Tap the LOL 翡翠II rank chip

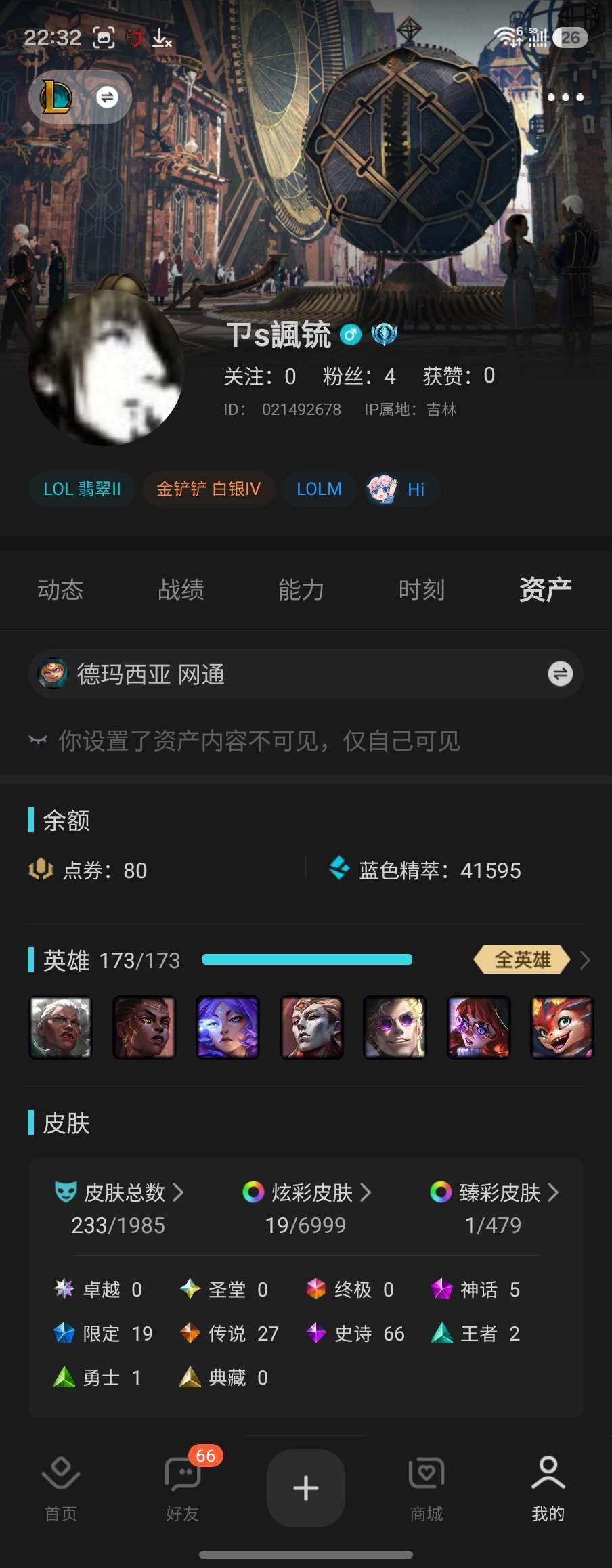tap(82, 489)
